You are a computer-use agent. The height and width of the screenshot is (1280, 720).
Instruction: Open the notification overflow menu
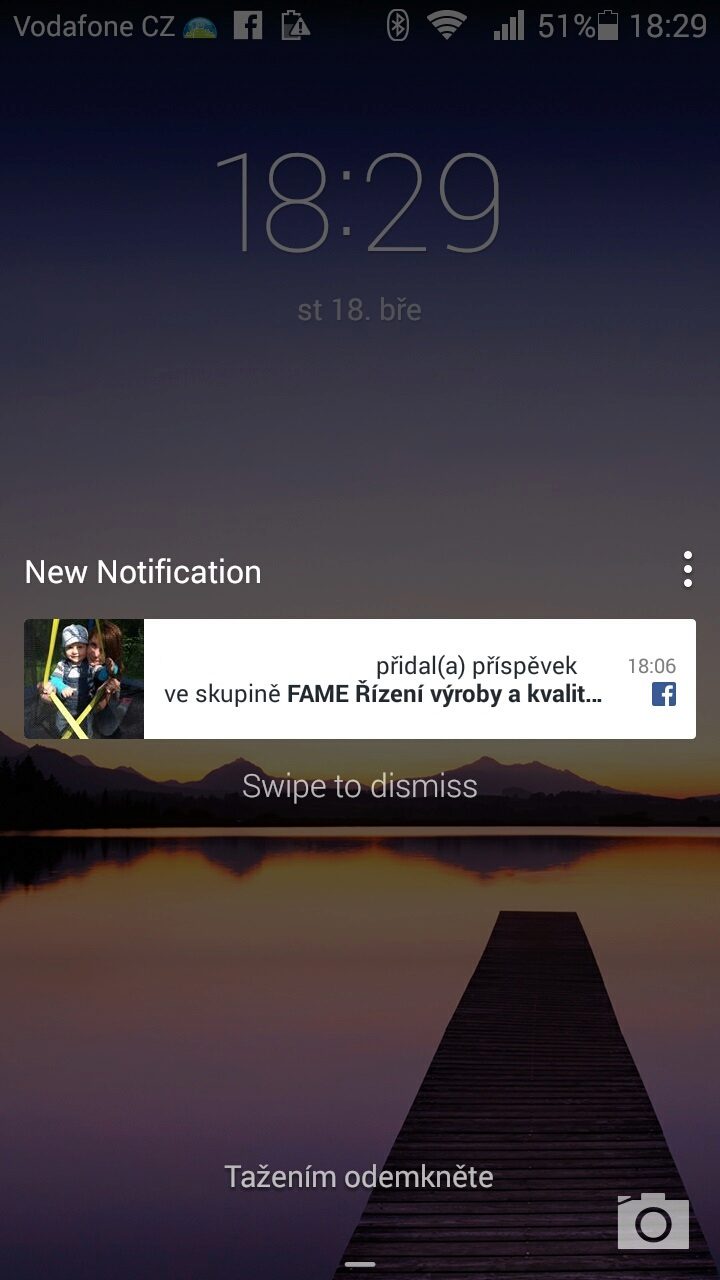point(687,569)
